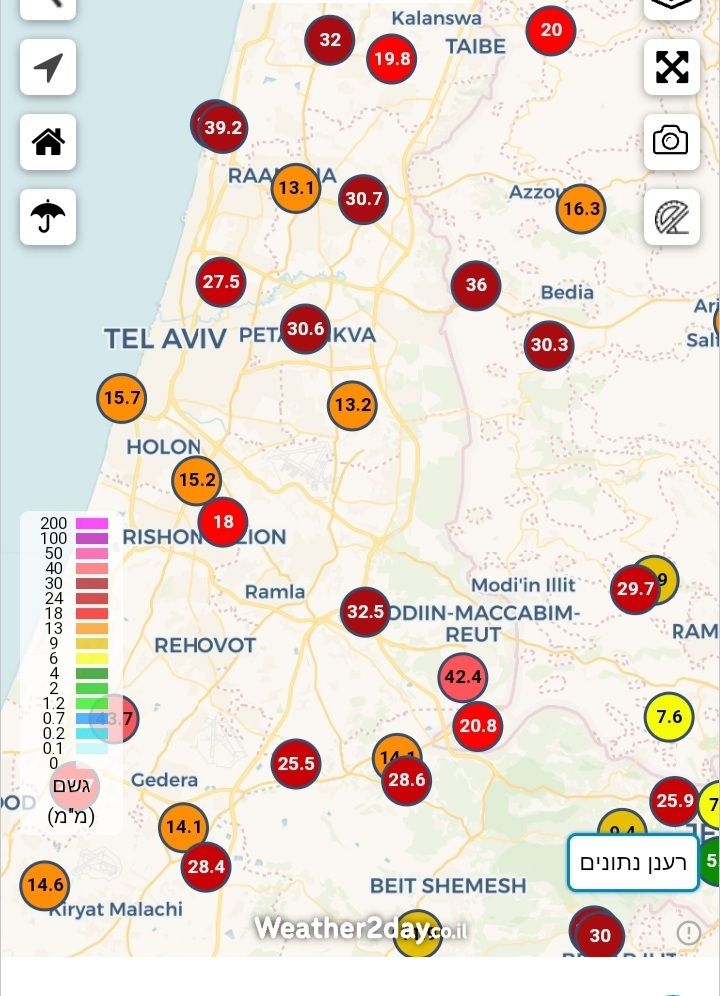720x996 pixels.
Task: Tap the yellow 7.6 station marker
Action: coord(669,717)
